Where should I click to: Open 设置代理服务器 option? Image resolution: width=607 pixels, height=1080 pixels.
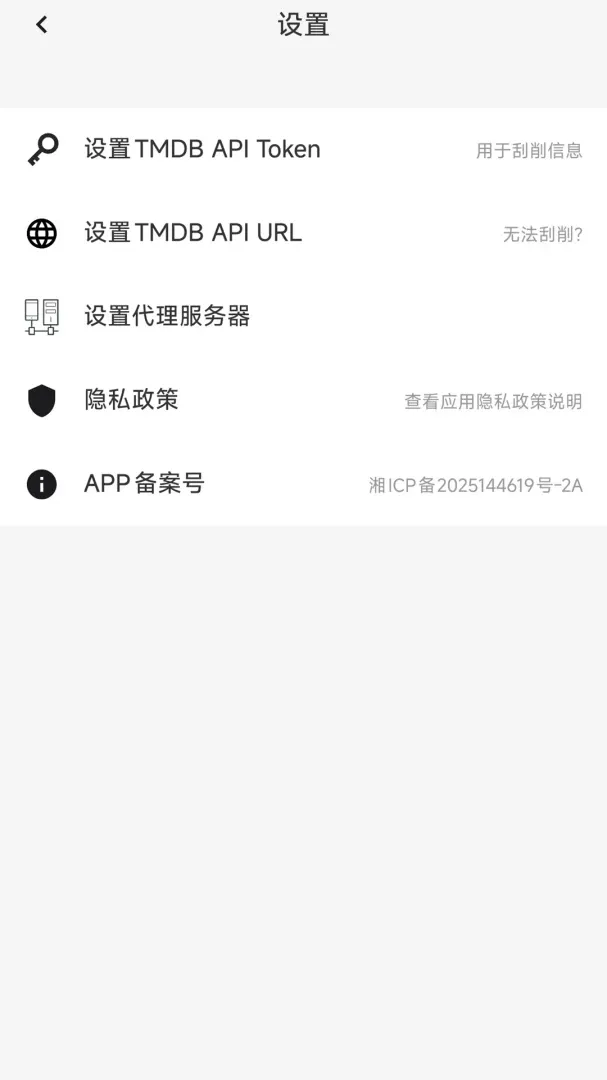pyautogui.click(x=303, y=317)
